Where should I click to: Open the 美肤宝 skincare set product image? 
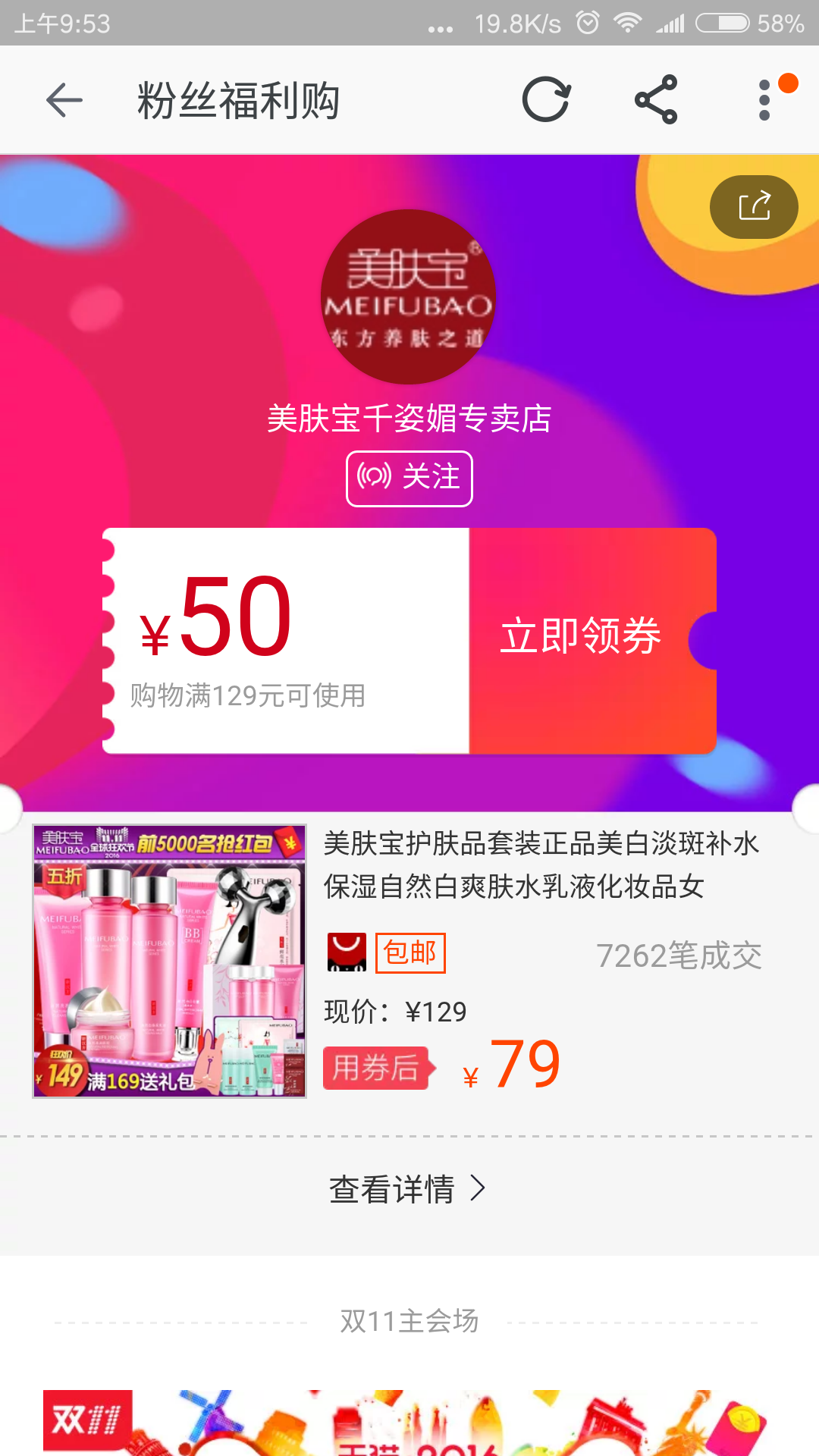(170, 961)
